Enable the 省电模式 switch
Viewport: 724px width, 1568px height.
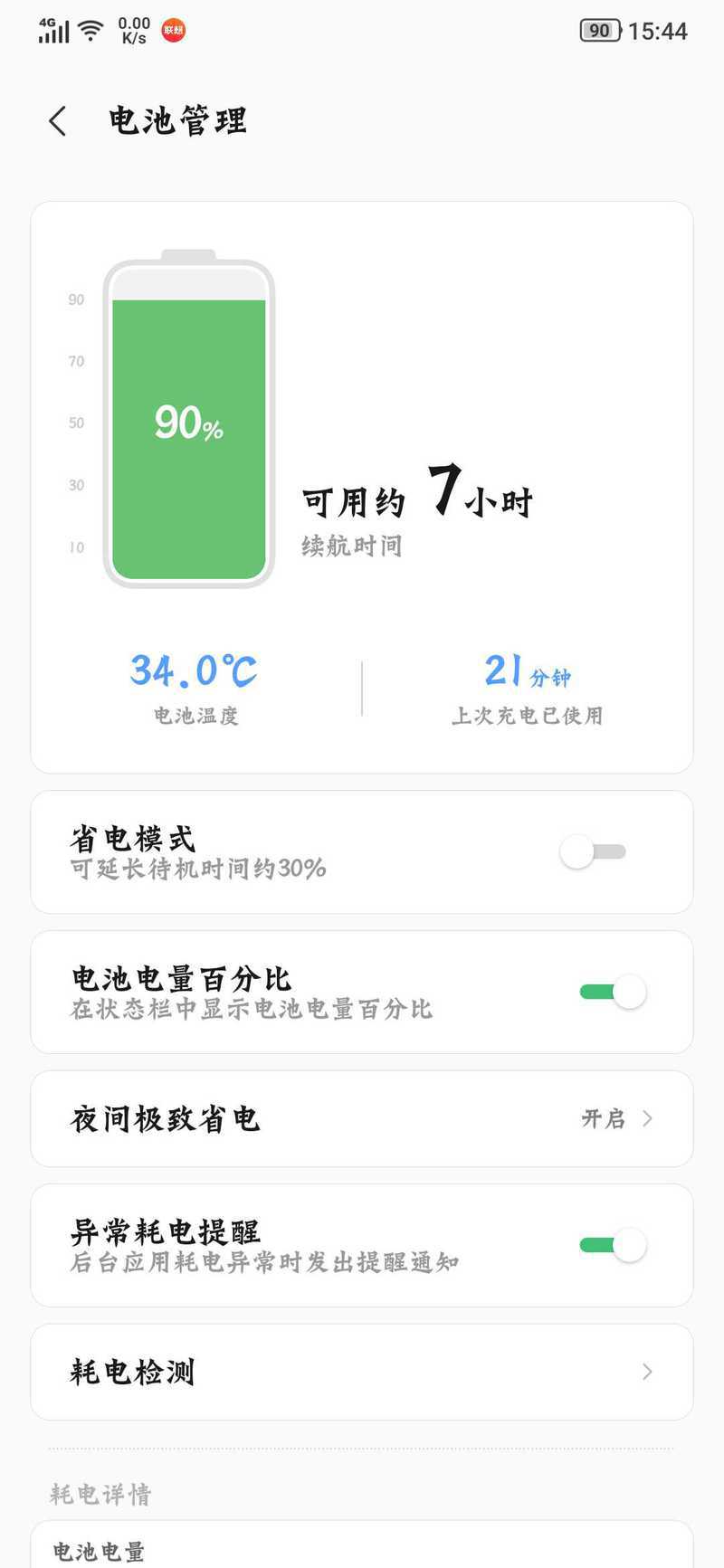(593, 851)
